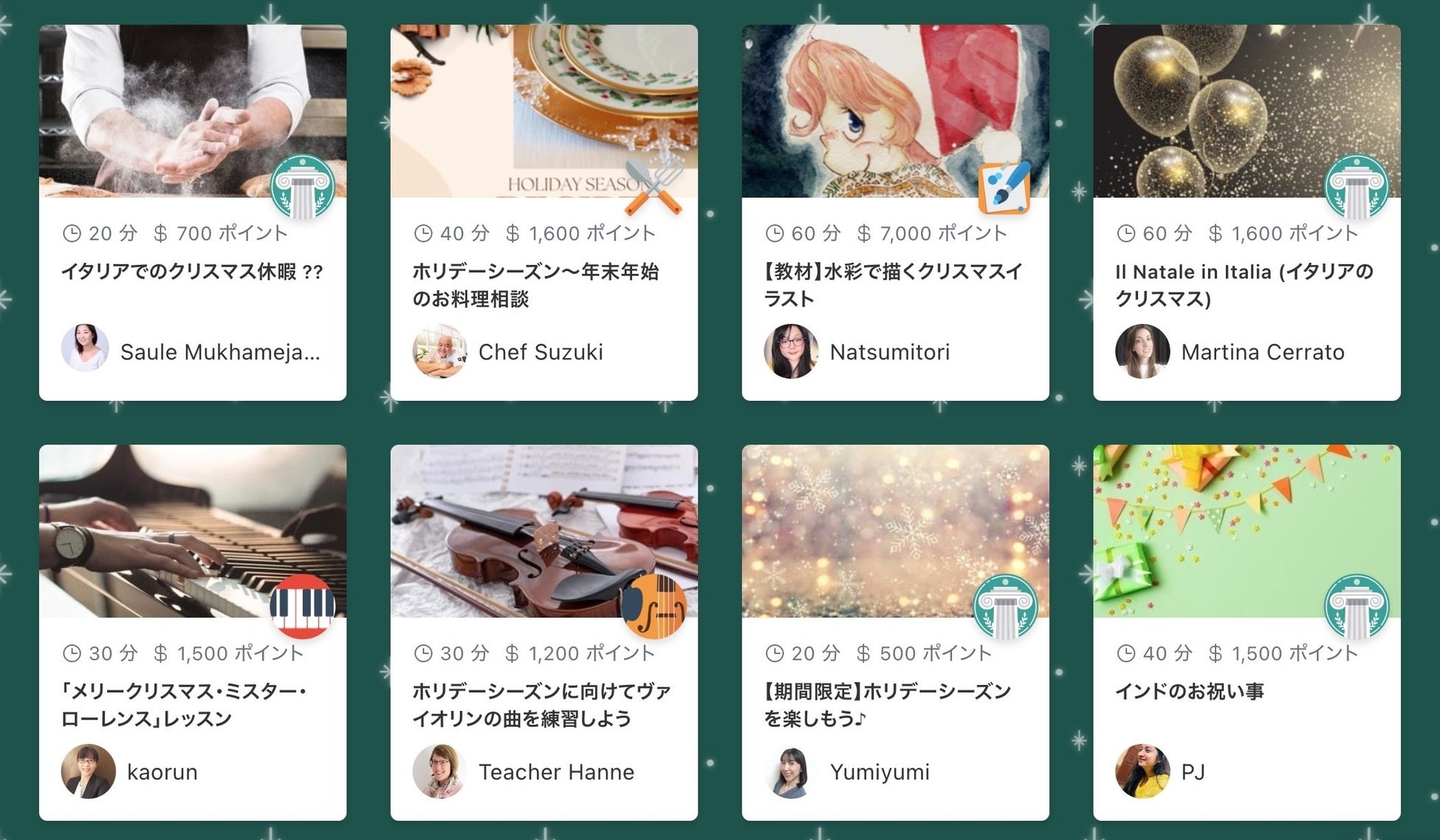Viewport: 1440px width, 840px height.
Task: View Natsumitori's 水彩で描くクリスマスイラスト lesson card
Action: [895, 285]
